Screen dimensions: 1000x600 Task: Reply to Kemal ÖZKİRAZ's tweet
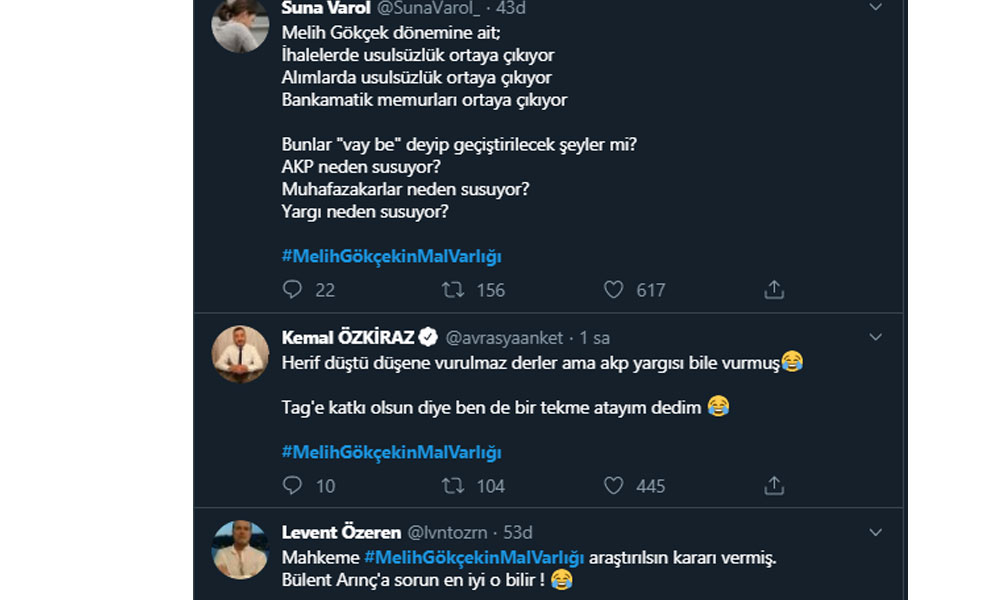[292, 486]
